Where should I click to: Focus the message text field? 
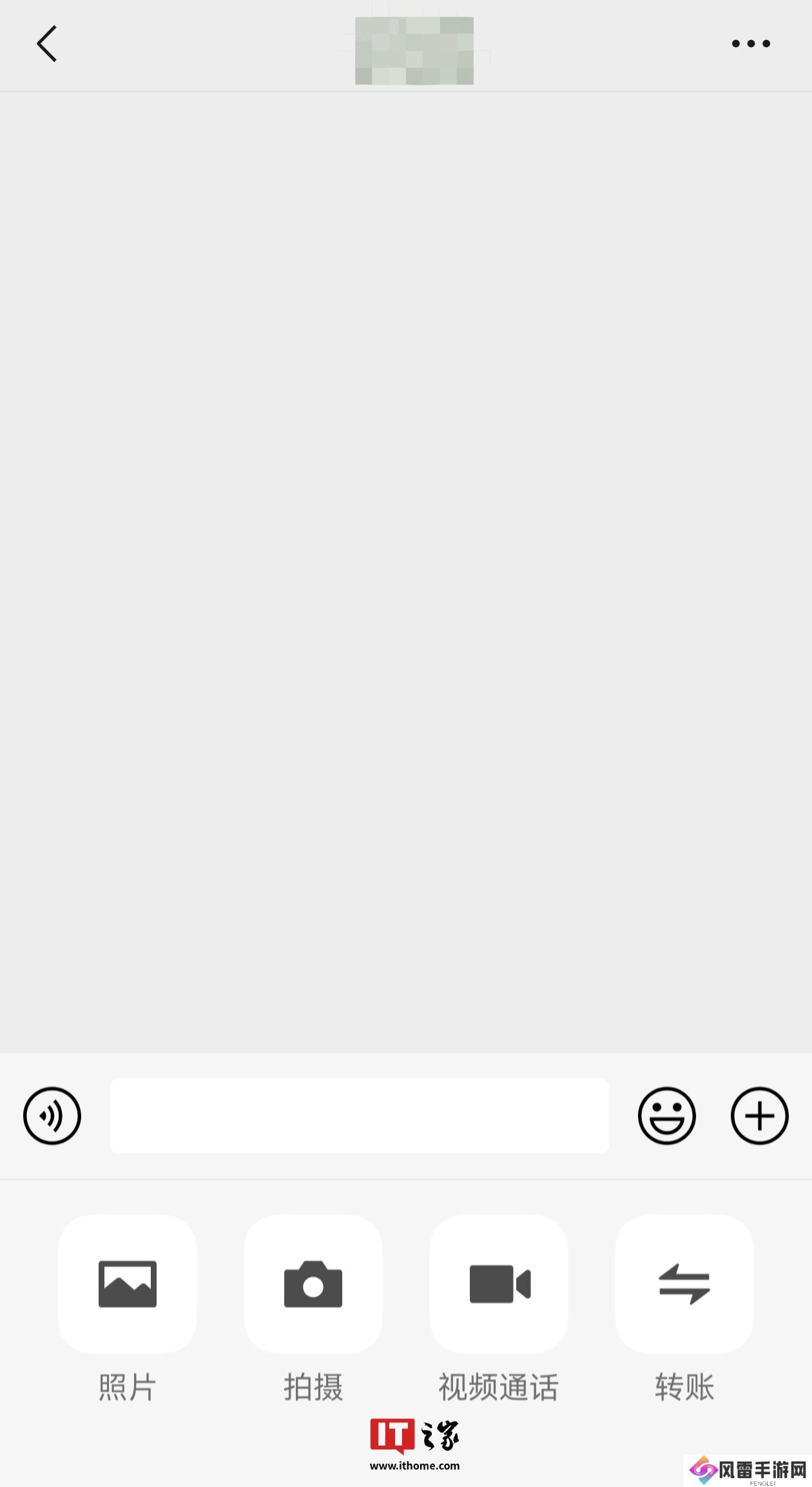coord(359,1116)
